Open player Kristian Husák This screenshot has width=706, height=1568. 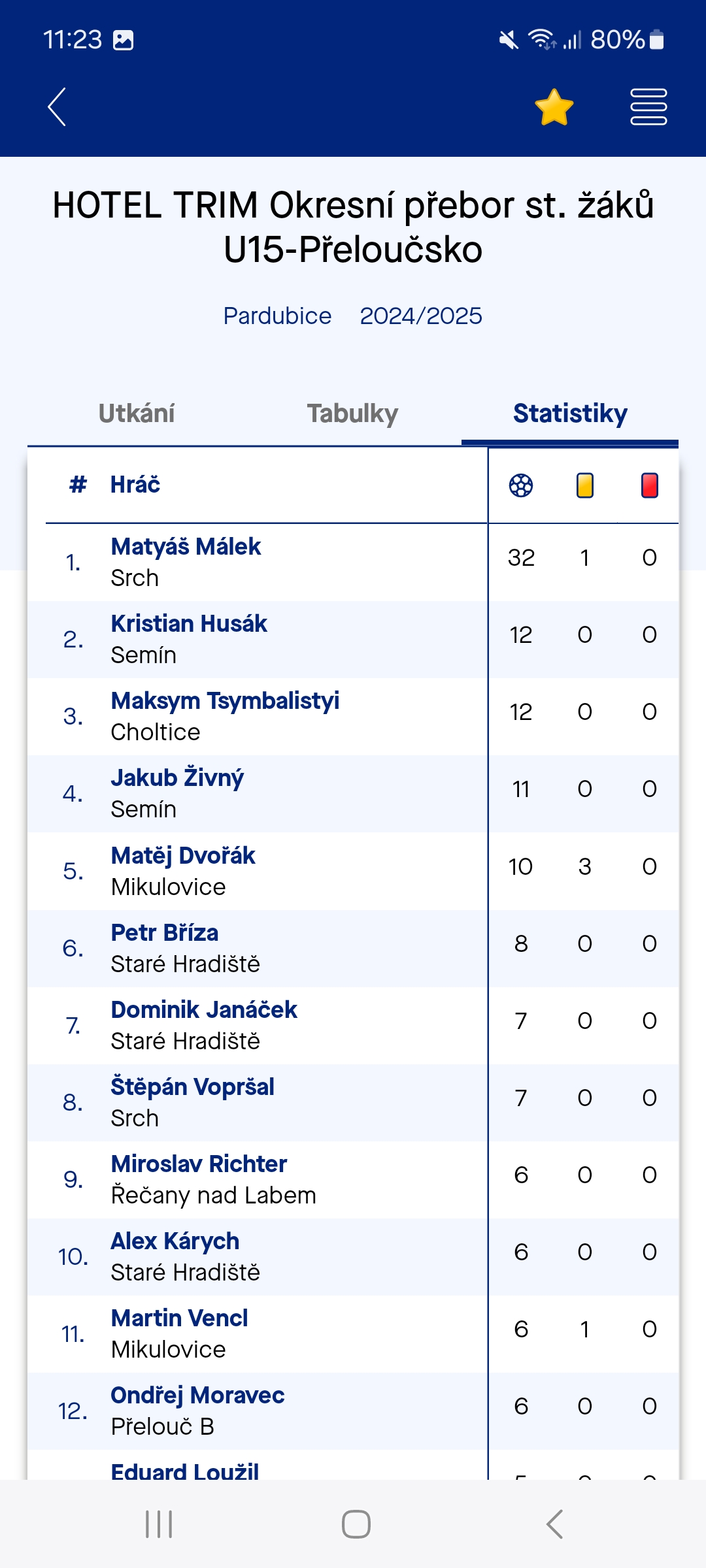click(x=189, y=624)
